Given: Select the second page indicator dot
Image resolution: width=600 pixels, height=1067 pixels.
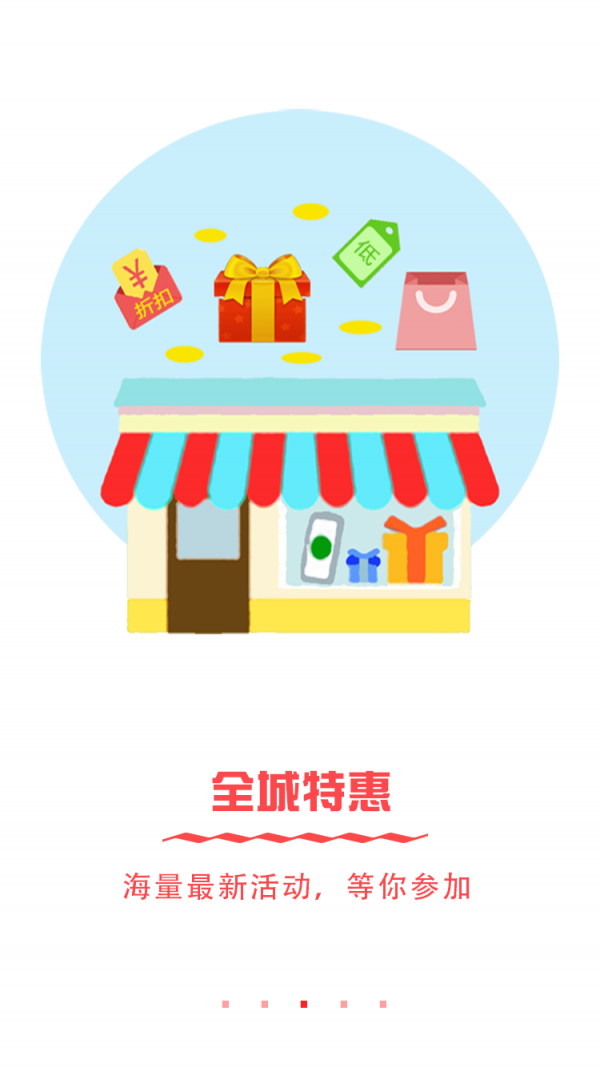Looking at the screenshot, I should pyautogui.click(x=265, y=1004).
